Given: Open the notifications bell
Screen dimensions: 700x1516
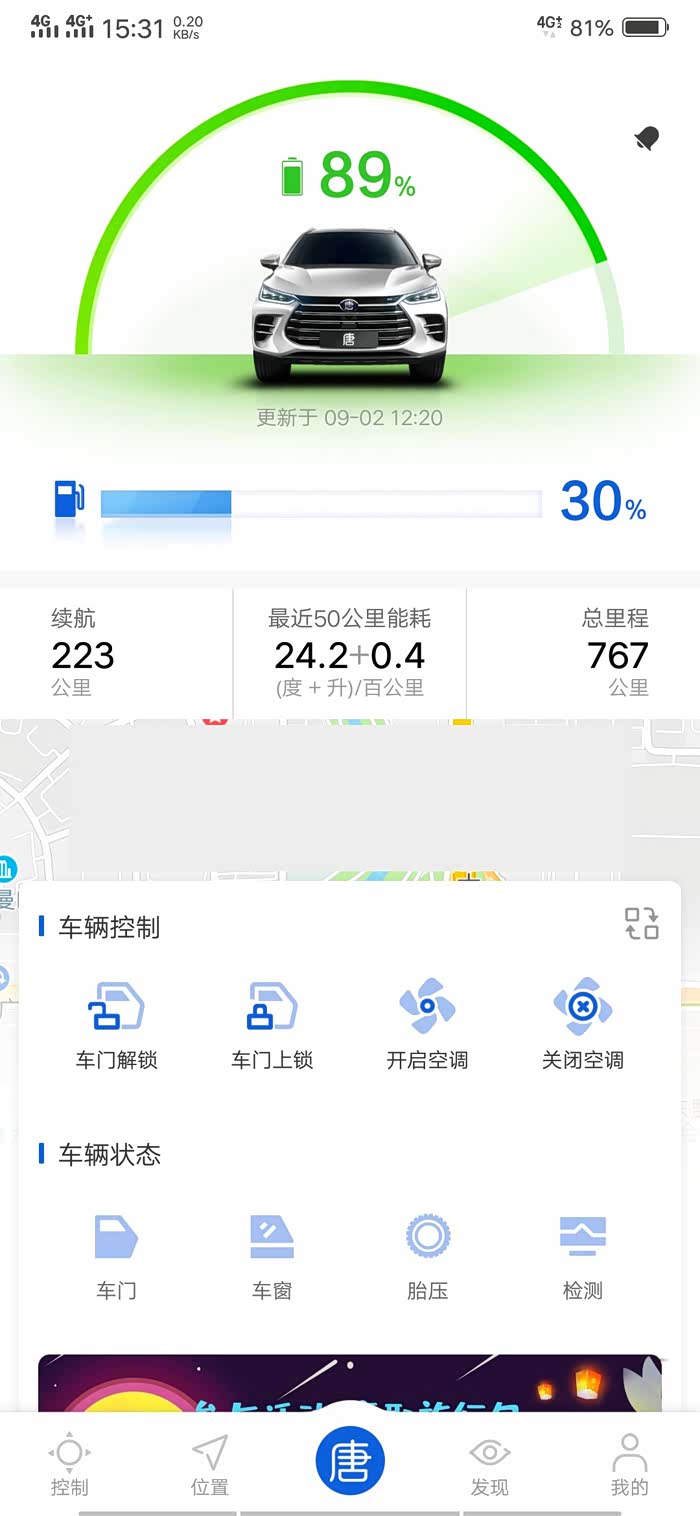Looking at the screenshot, I should point(647,139).
